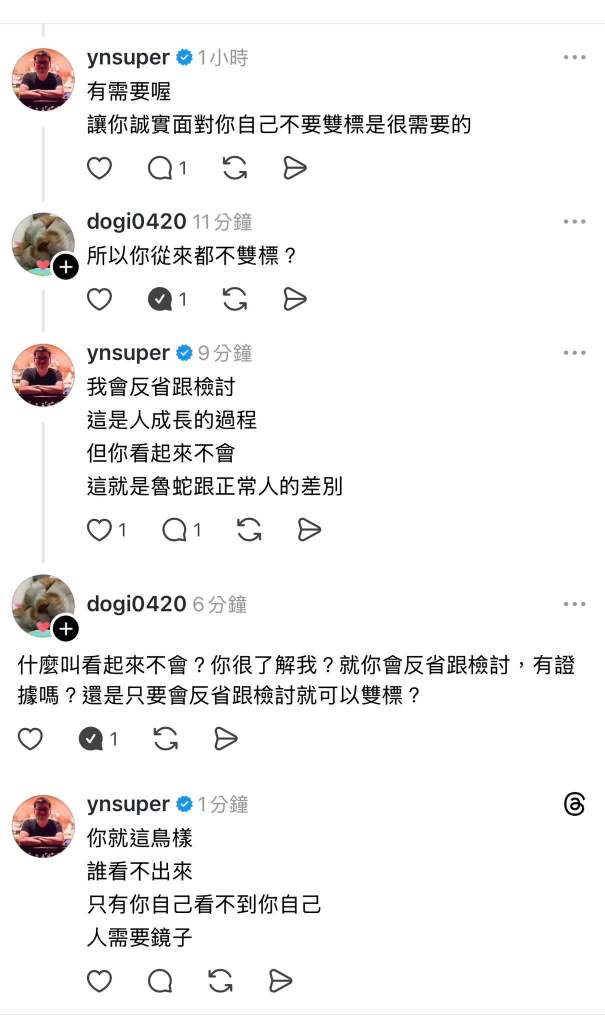Repost ynsuper's 有需要喔 reply
605x1024 pixels.
(235, 168)
